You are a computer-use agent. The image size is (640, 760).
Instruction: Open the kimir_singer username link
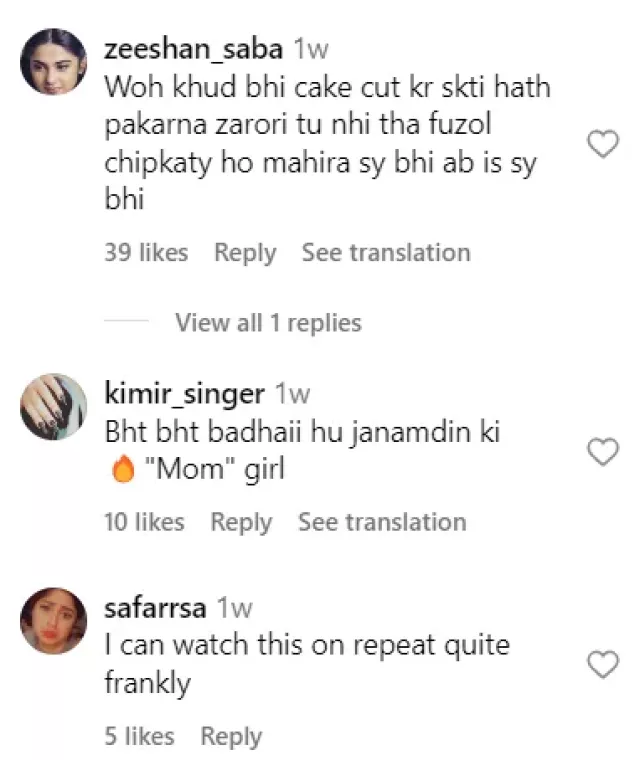click(184, 393)
